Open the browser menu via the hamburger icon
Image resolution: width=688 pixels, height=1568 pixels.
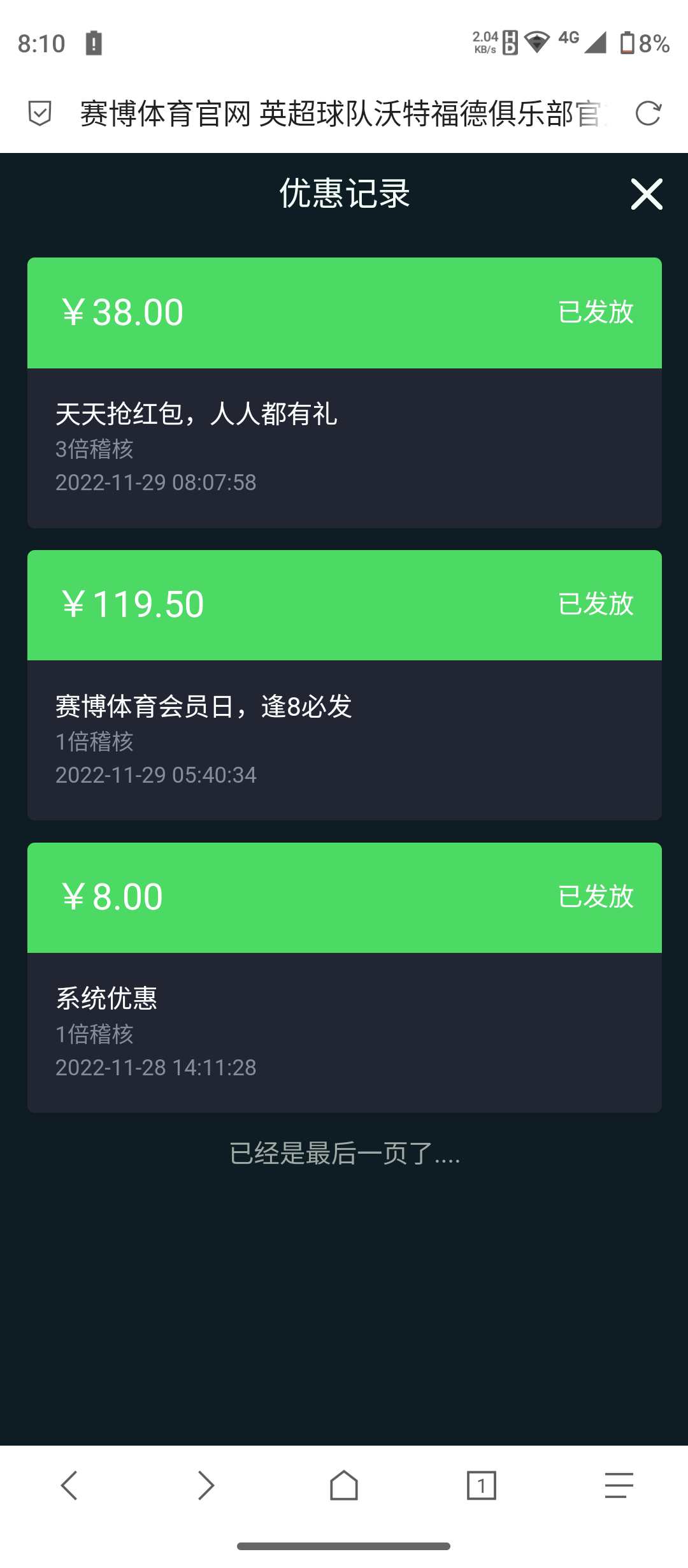click(617, 1485)
